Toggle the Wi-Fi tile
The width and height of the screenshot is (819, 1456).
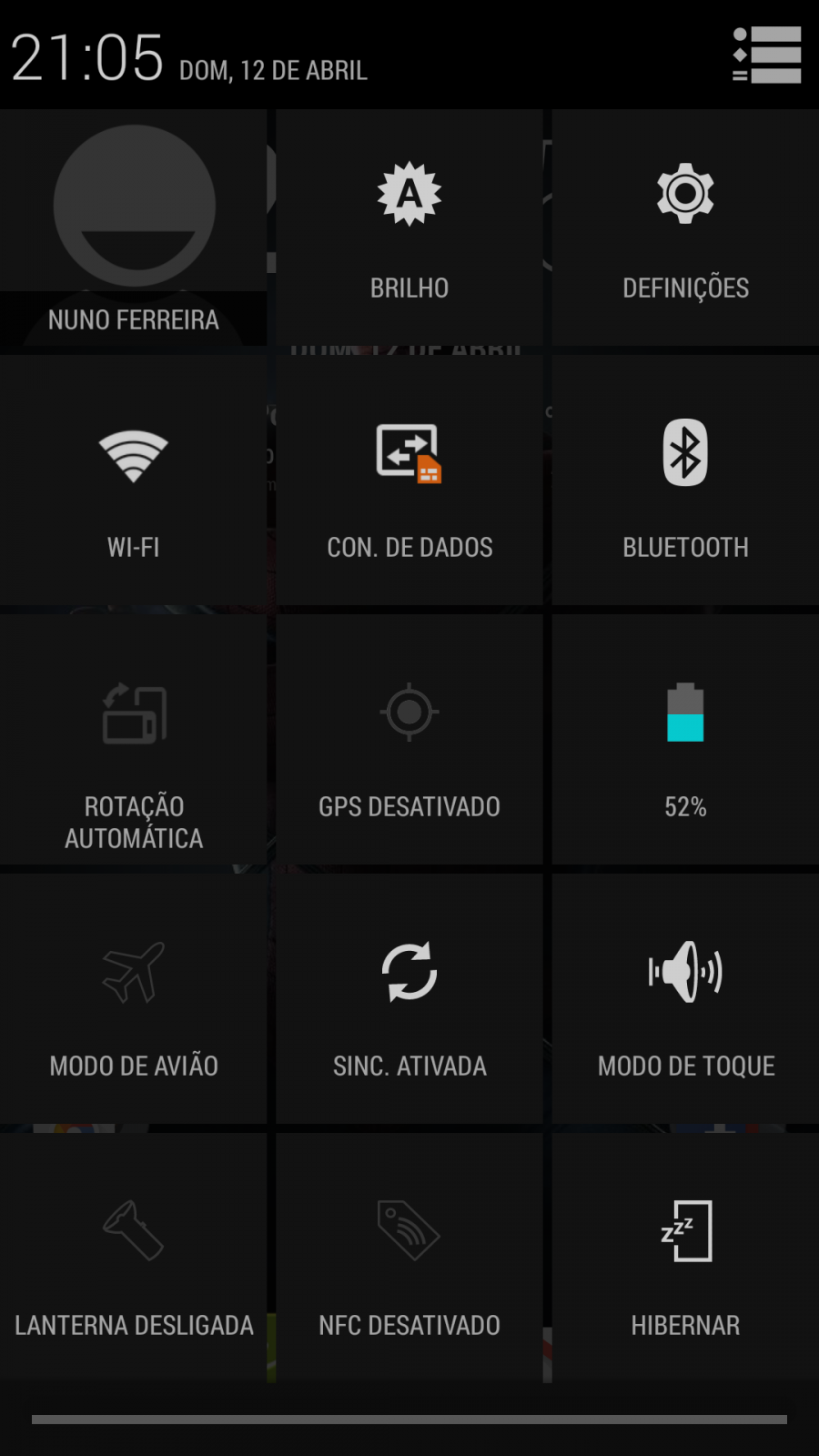coord(134,480)
